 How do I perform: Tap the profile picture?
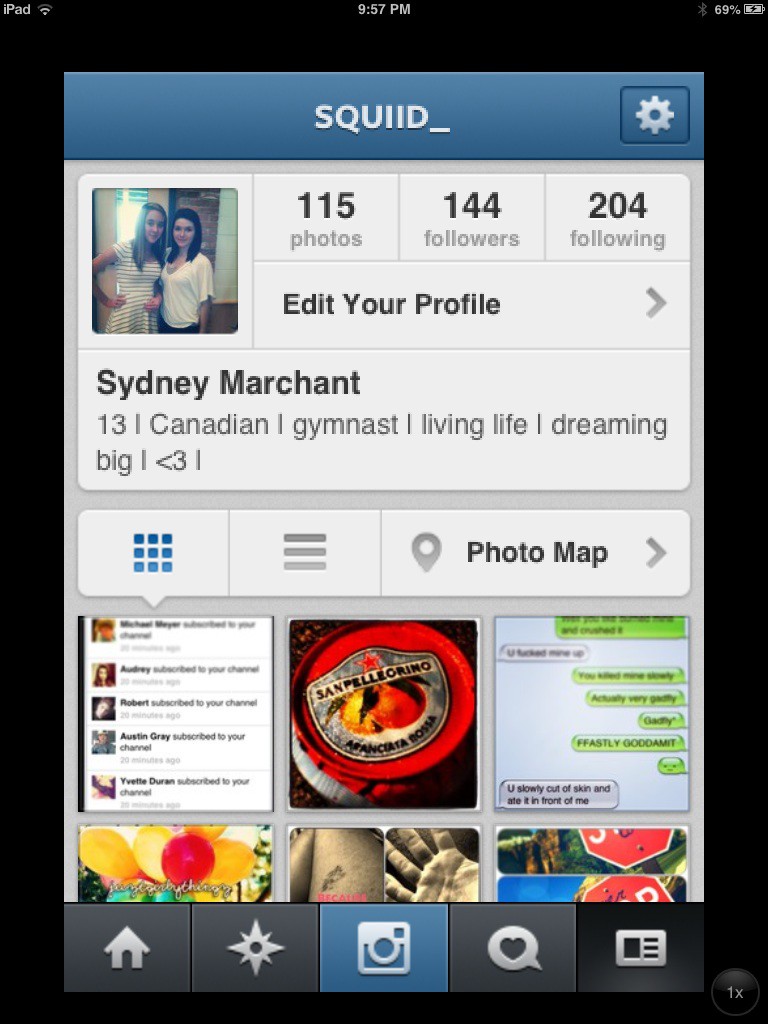(x=165, y=261)
